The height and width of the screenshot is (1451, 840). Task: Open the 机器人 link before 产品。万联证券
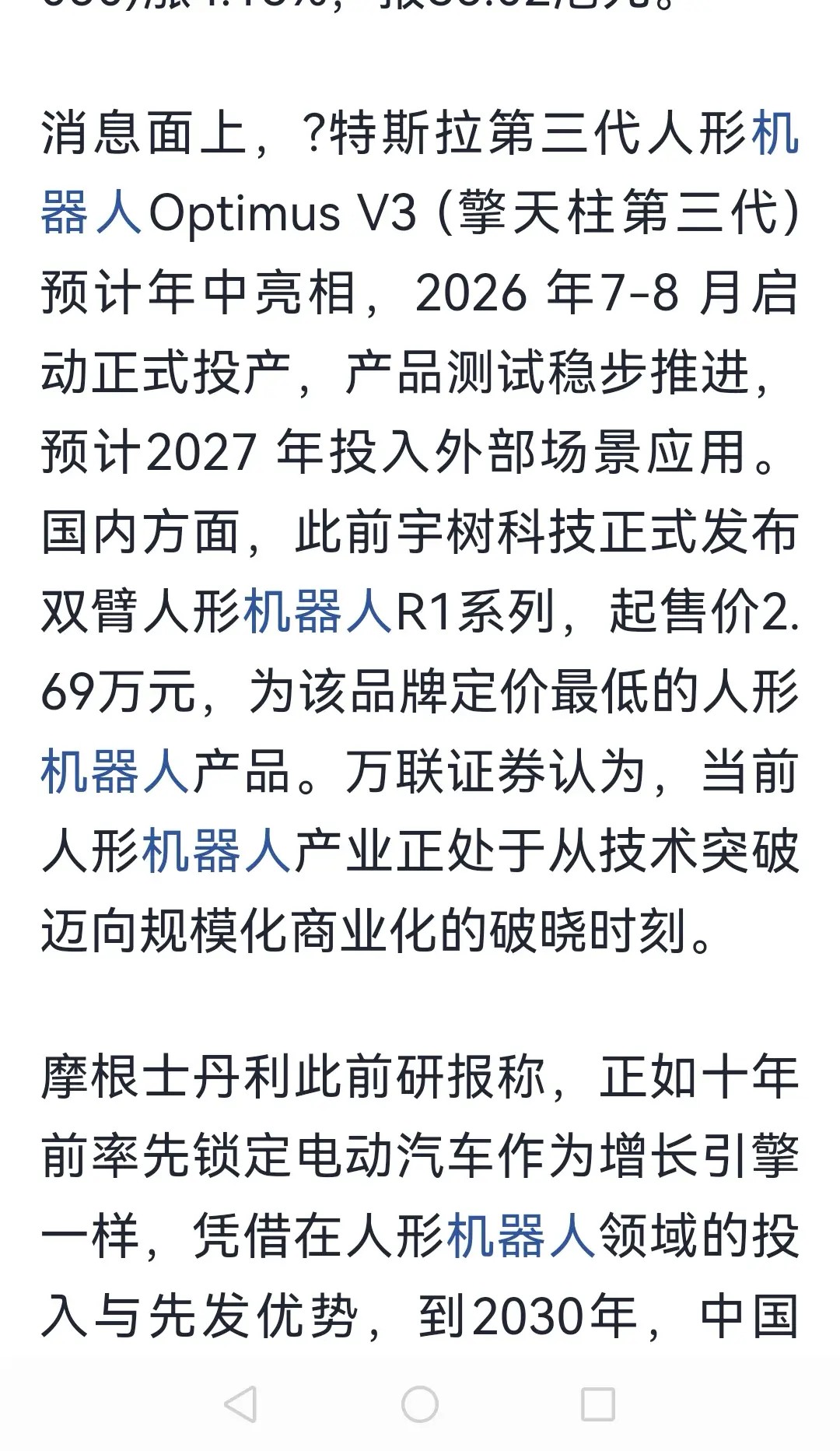115,771
